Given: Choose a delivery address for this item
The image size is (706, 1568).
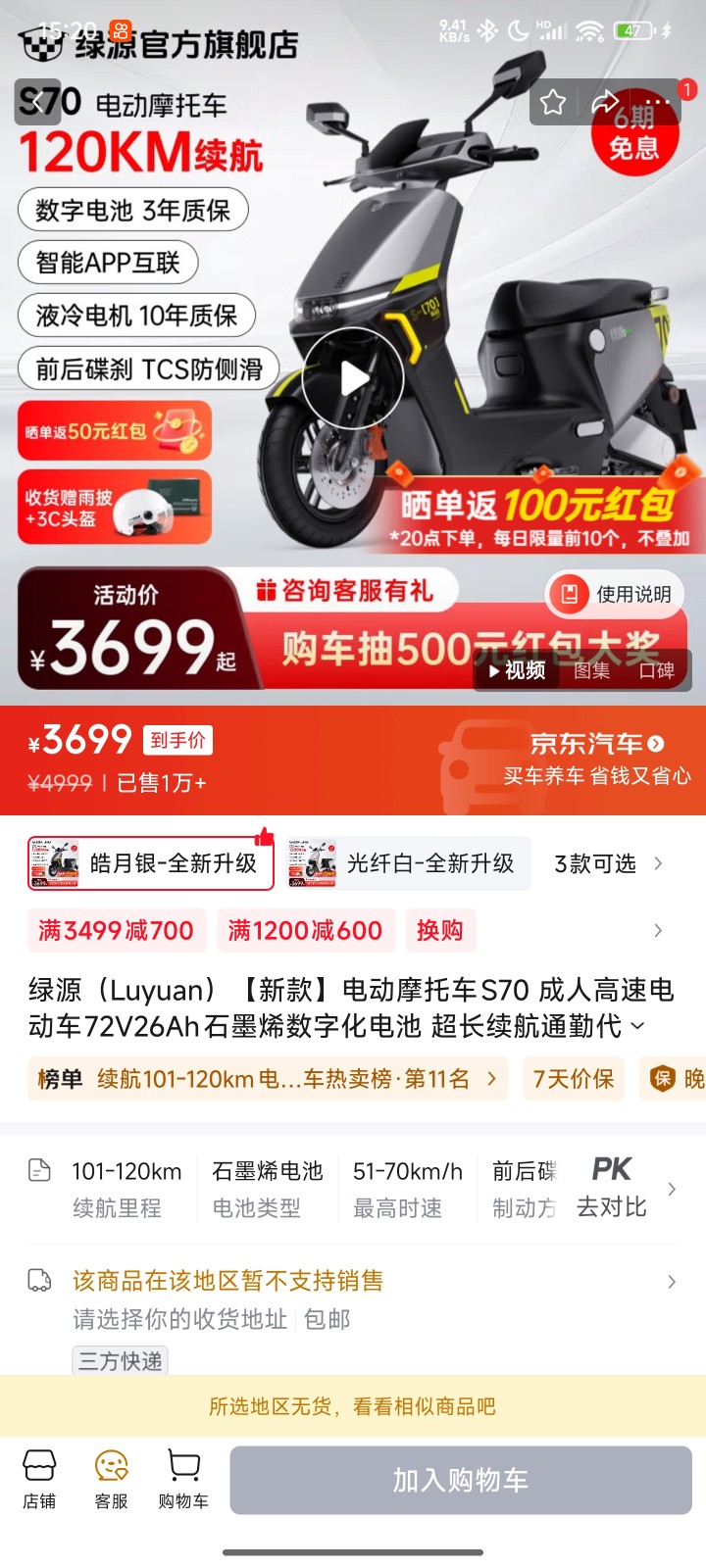Looking at the screenshot, I should coord(353,1299).
